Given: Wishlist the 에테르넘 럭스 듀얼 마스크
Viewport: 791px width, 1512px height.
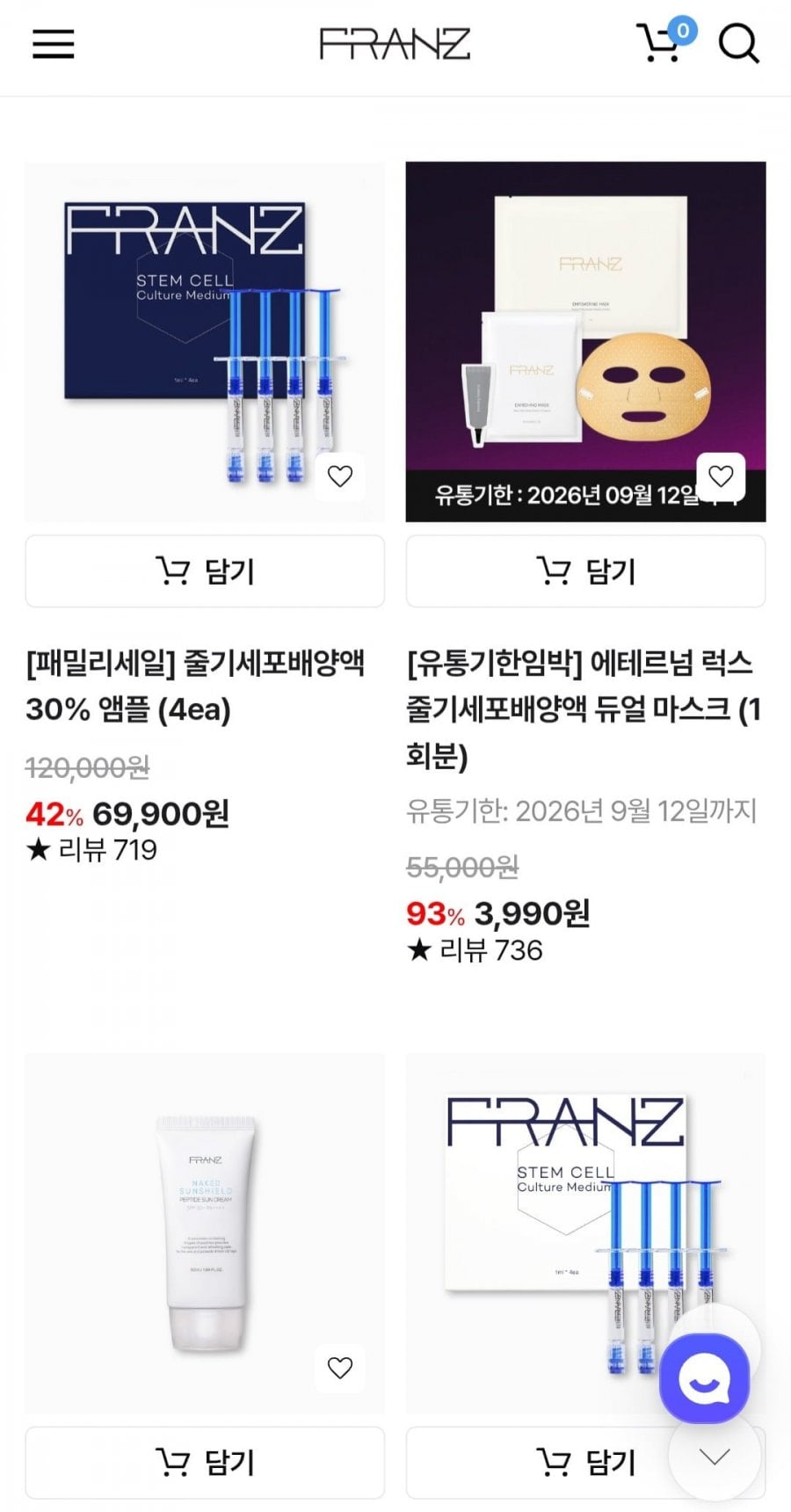Looking at the screenshot, I should pyautogui.click(x=721, y=476).
